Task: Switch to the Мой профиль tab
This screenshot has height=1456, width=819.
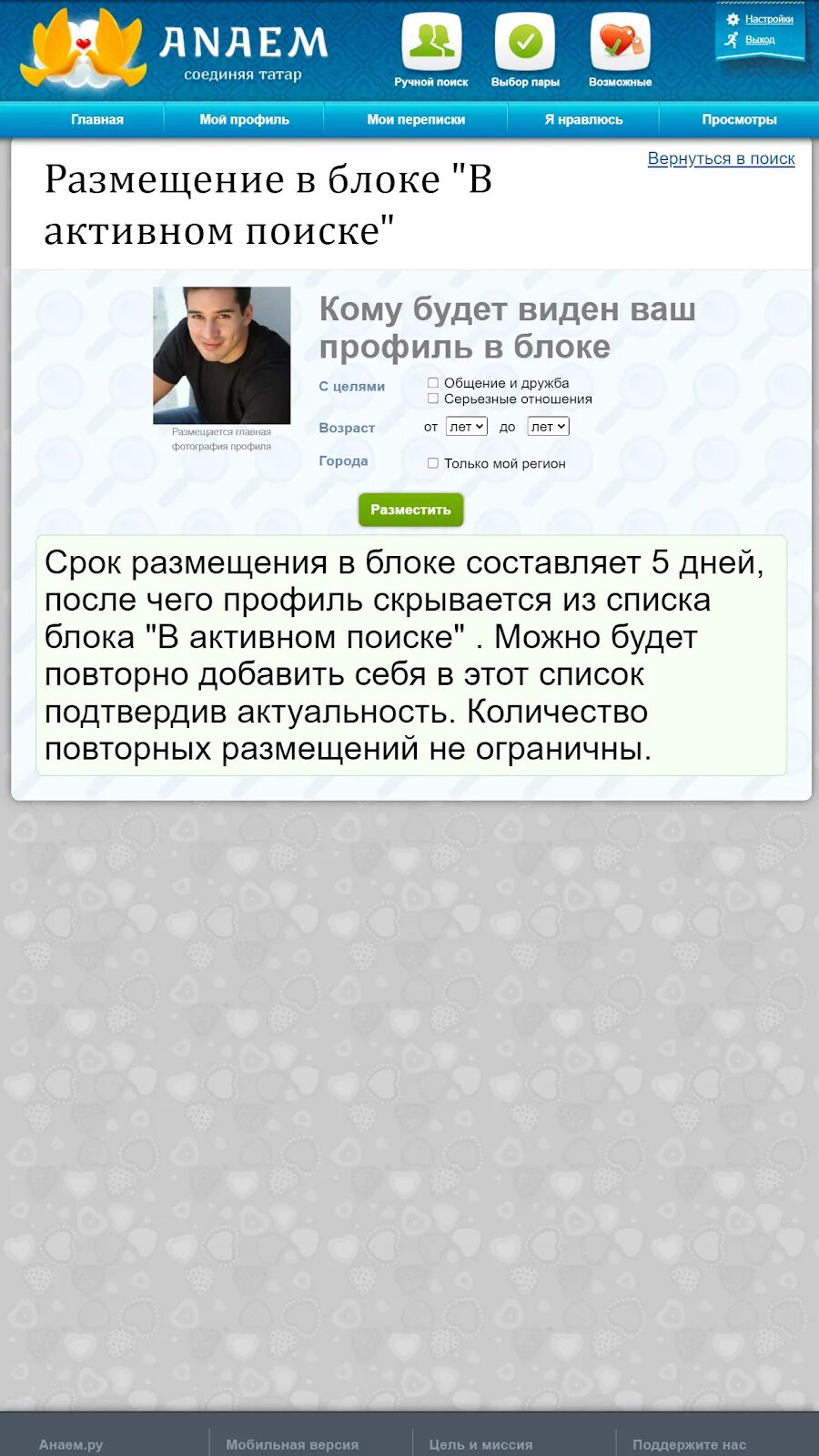Action: point(245,119)
